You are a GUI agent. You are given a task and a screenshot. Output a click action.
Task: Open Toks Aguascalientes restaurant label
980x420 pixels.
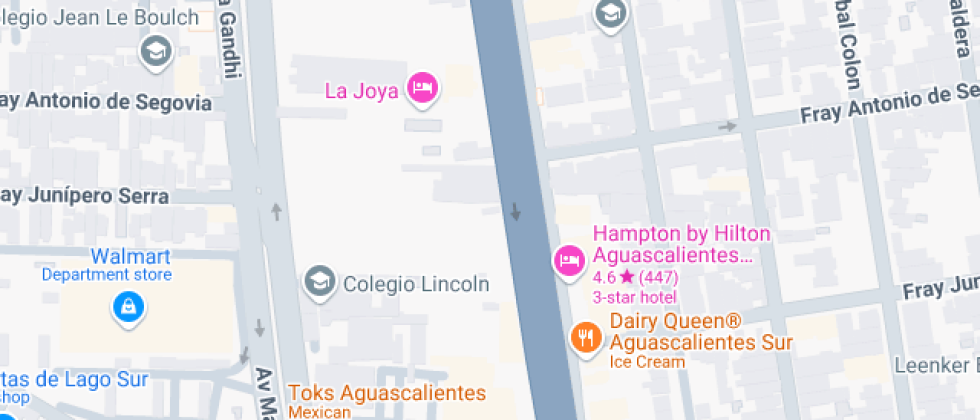386,393
